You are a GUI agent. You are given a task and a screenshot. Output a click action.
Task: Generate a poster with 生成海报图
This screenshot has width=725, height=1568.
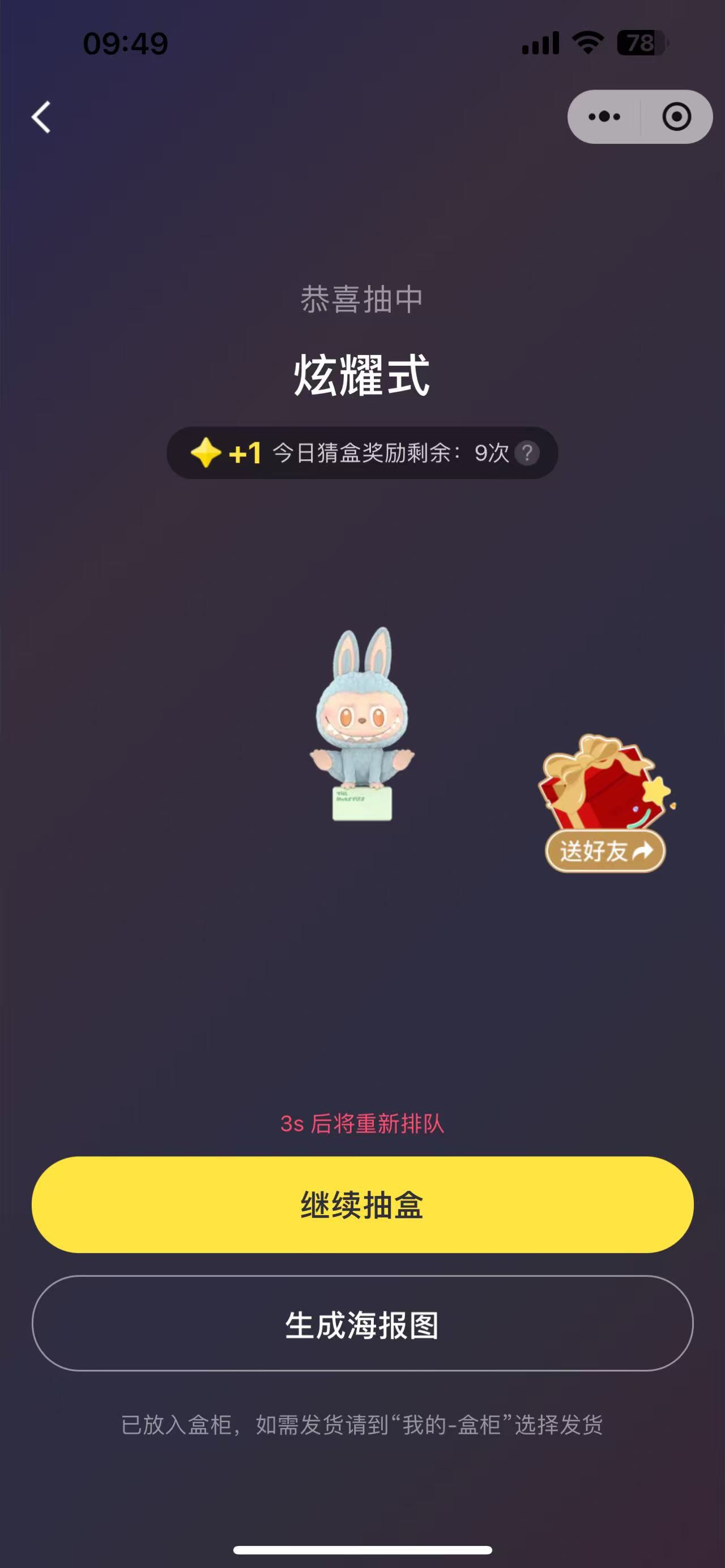[362, 1323]
